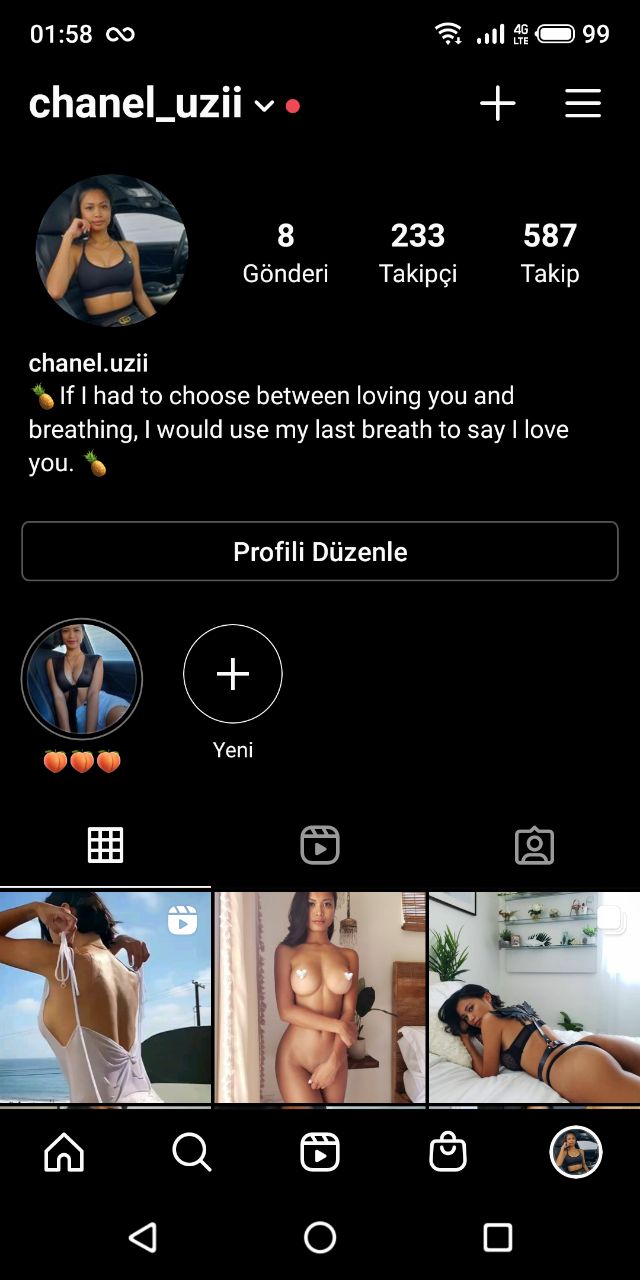
Task: Select the profile avatar in bottom bar
Action: pos(576,1153)
